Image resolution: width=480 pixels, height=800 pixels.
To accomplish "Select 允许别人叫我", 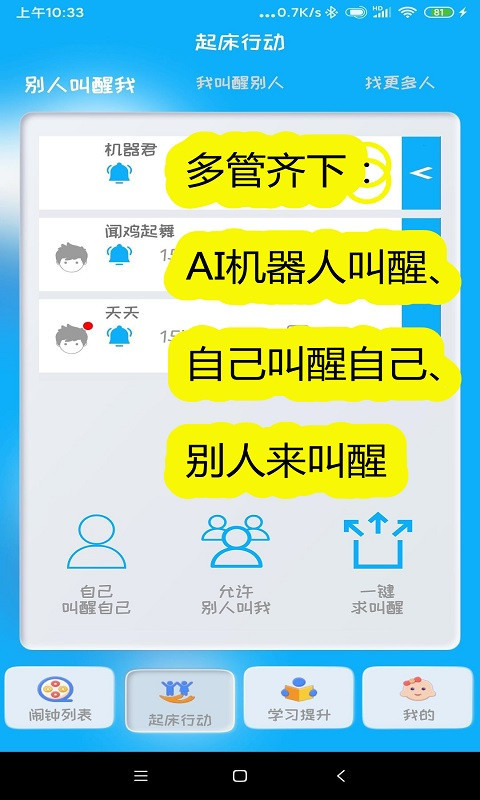I will 235,565.
